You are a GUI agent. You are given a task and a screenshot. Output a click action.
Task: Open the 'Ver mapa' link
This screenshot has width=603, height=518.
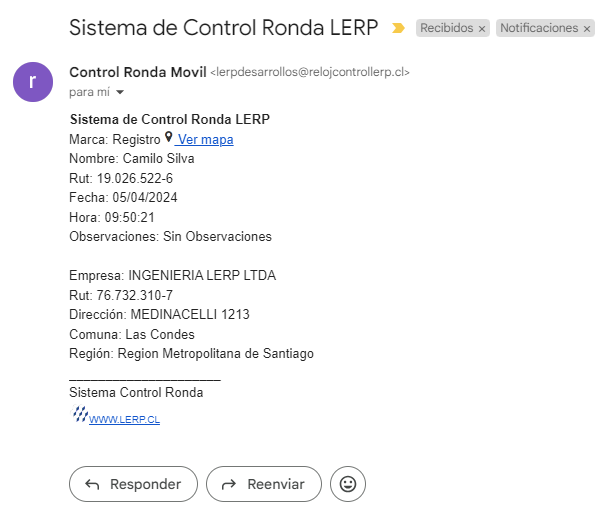(205, 139)
